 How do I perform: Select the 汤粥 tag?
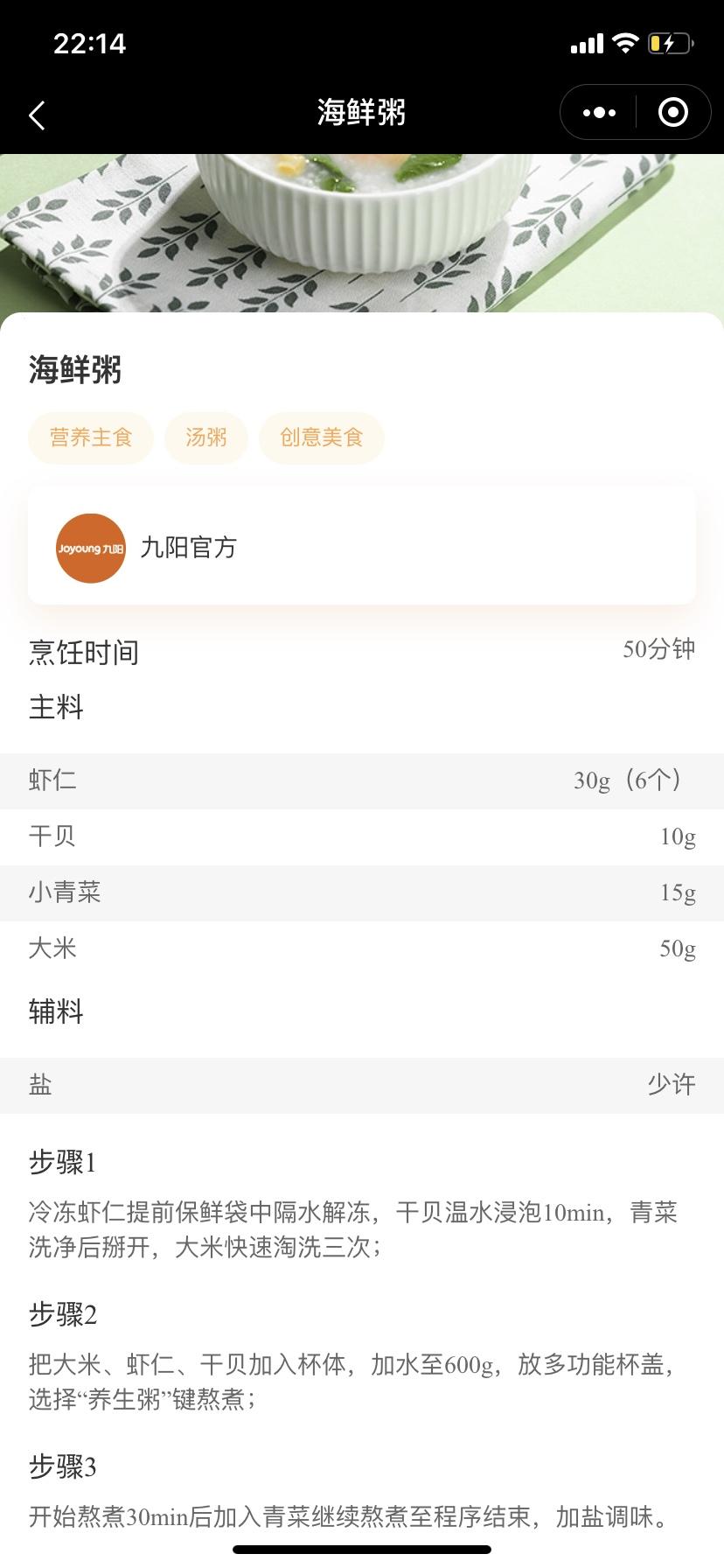tap(206, 437)
